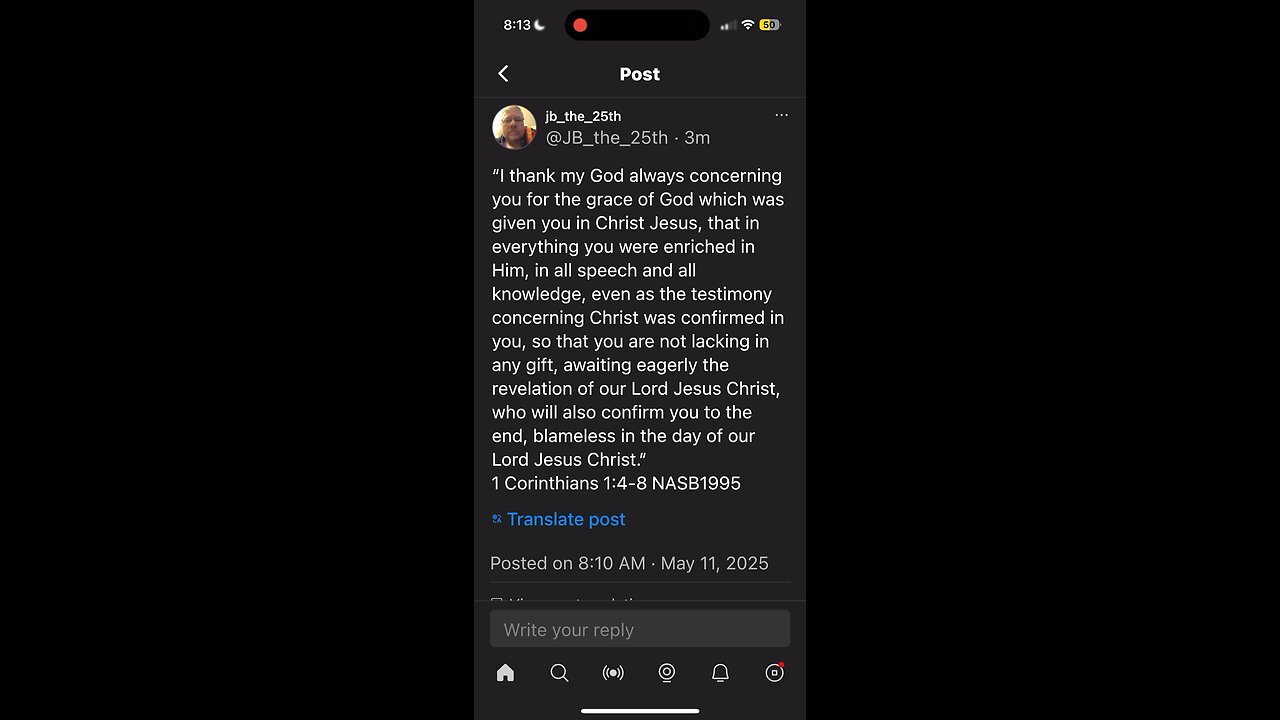Open the post's three-dot overflow menu
Image resolution: width=1280 pixels, height=720 pixels.
coord(781,115)
